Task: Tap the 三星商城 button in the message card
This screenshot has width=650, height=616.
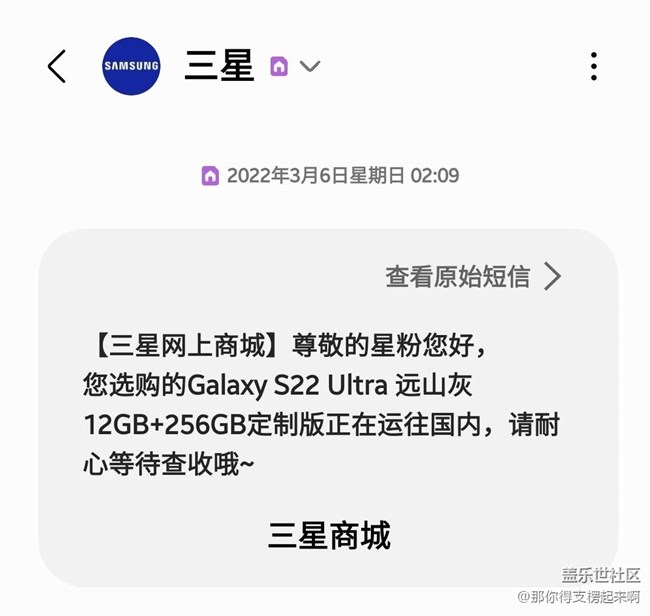Action: coord(329,536)
